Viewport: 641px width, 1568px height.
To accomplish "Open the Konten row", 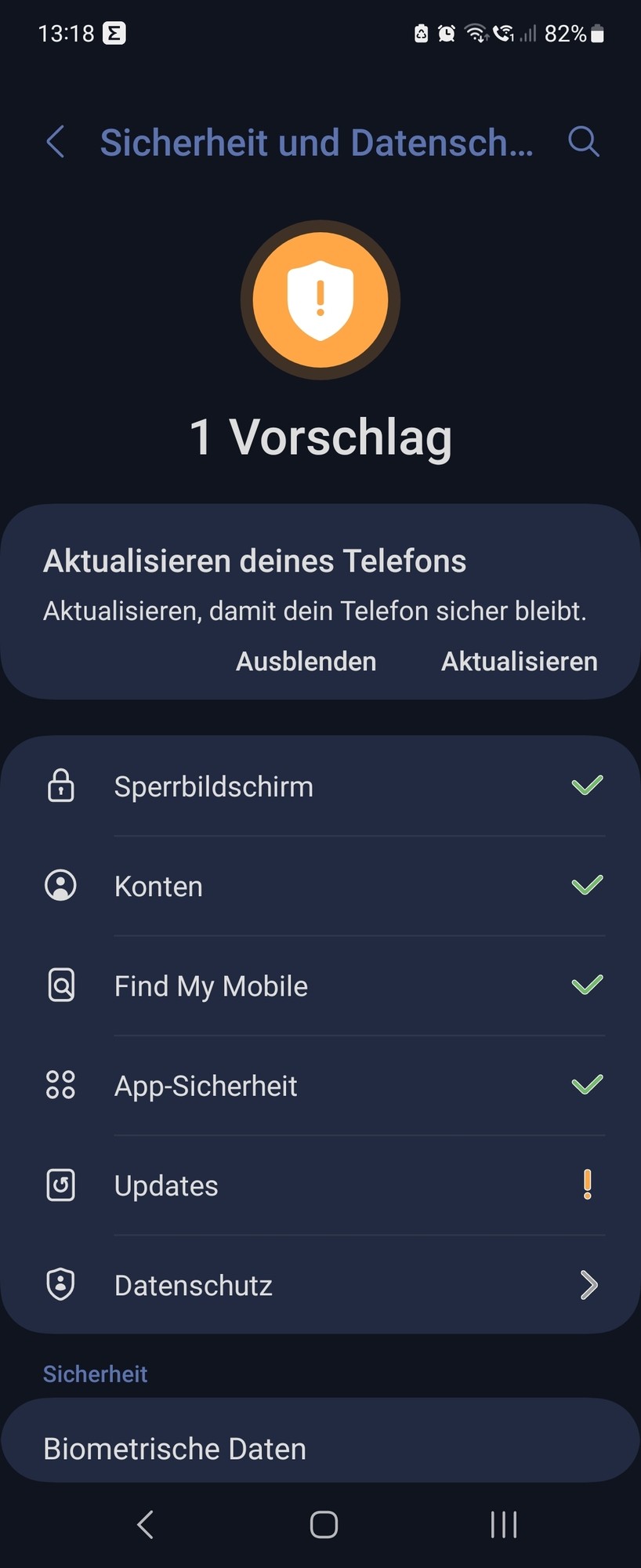I will 320,886.
